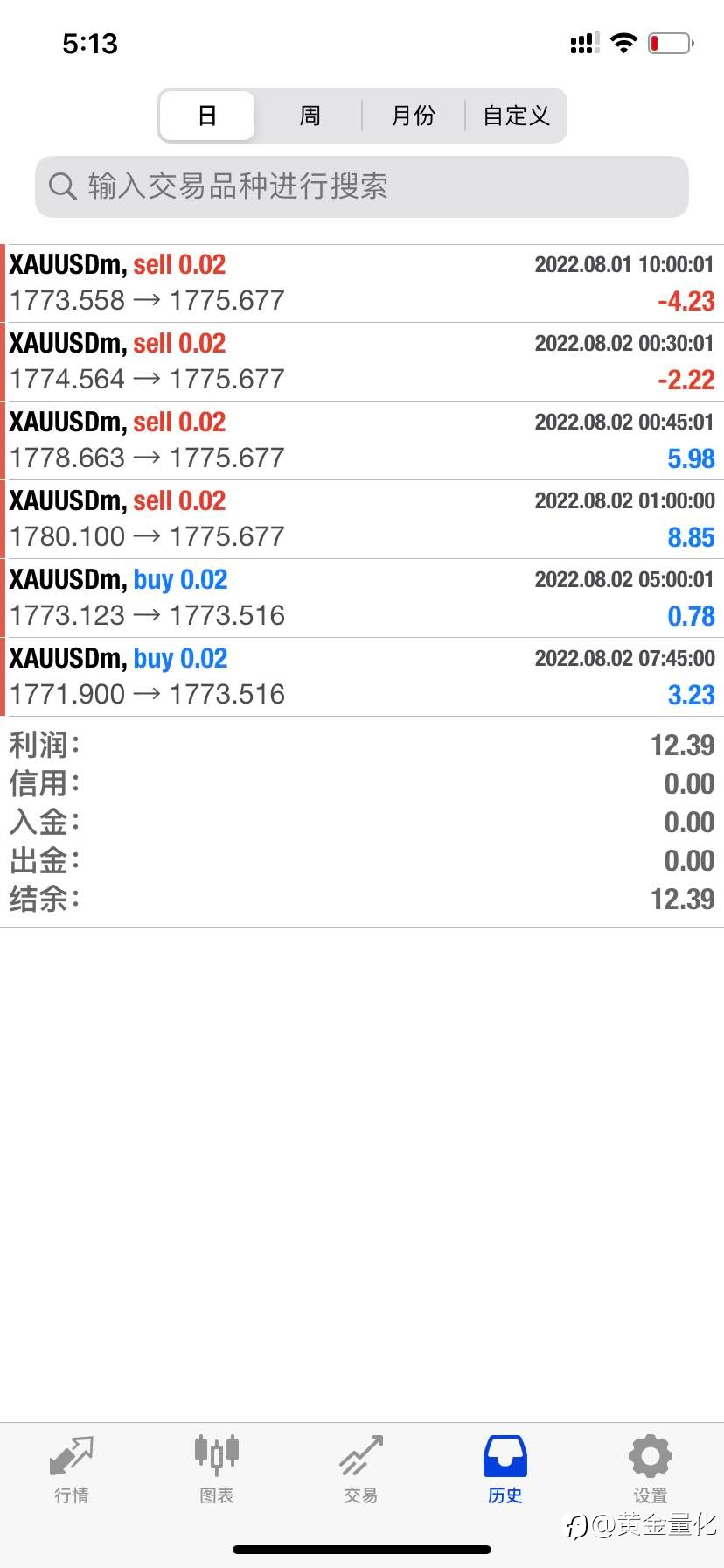Open the 交易 trade tab
The height and width of the screenshot is (1568, 724).
[x=361, y=1469]
